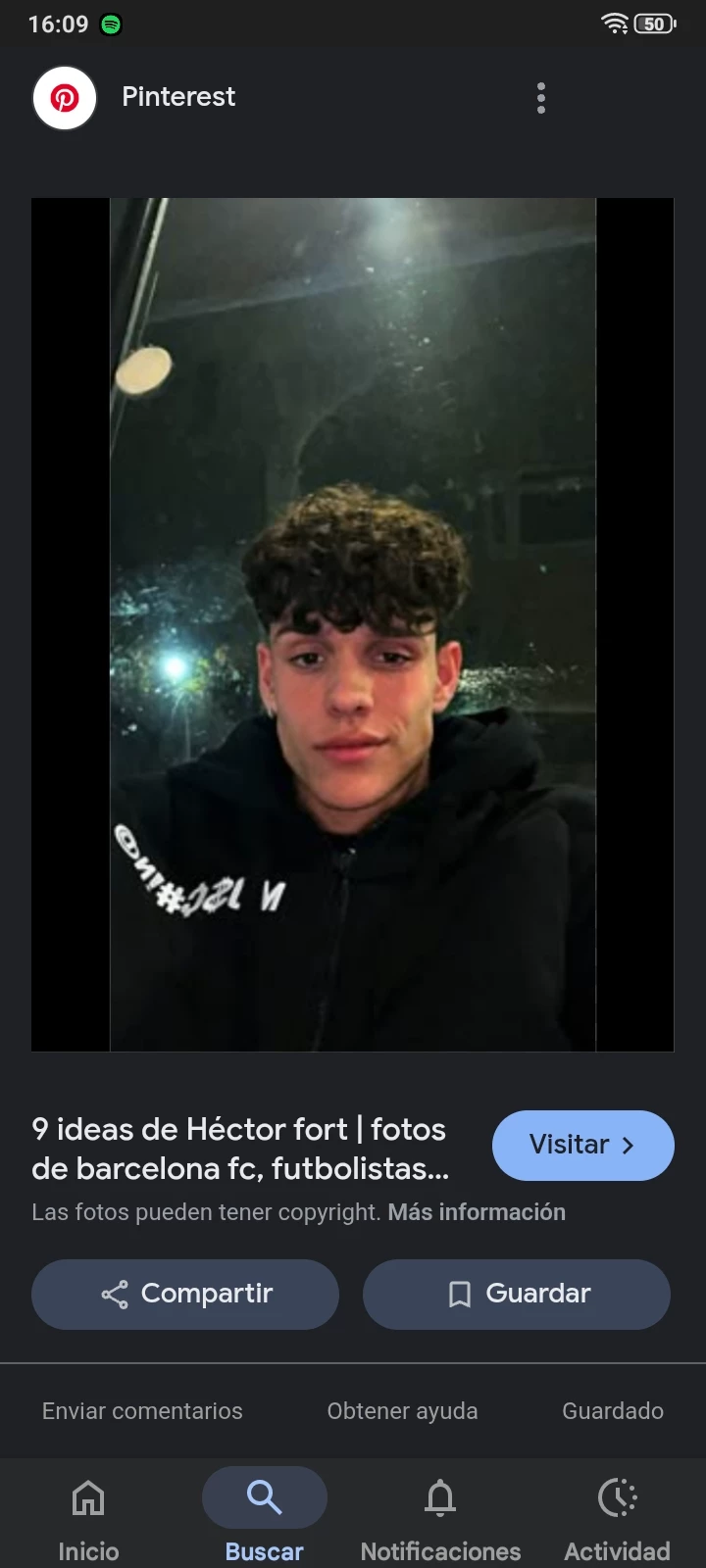
Task: Open the full-size image preview
Action: click(353, 624)
